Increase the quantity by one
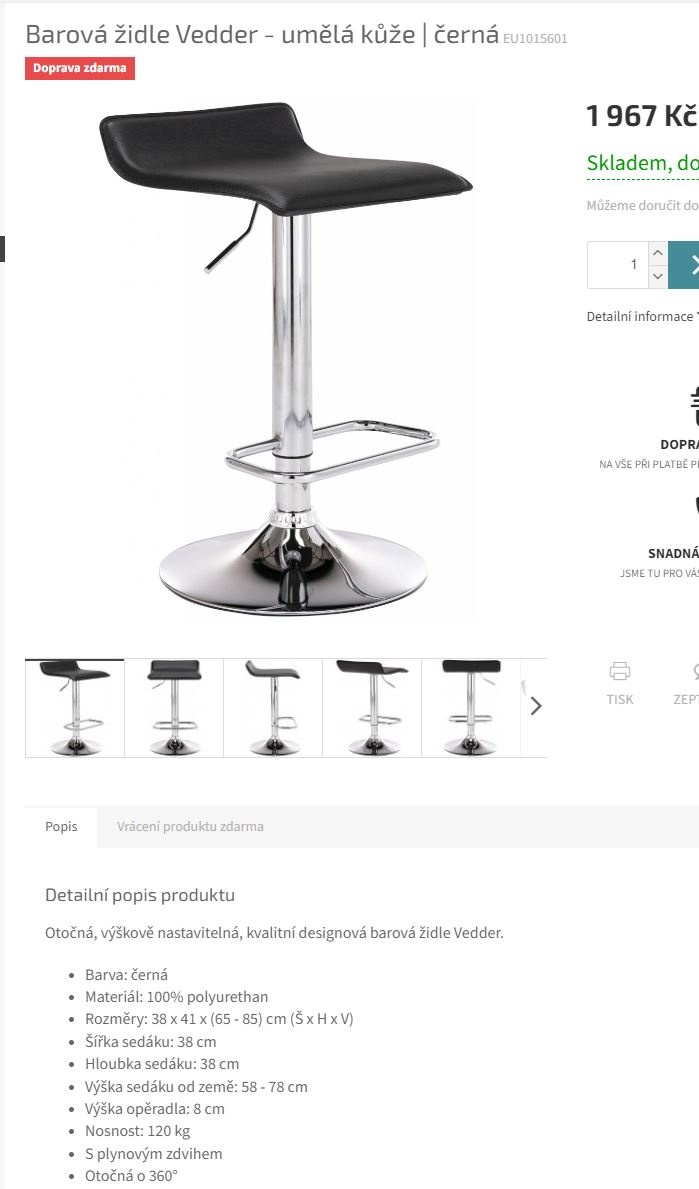The height and width of the screenshot is (1189, 699). click(657, 253)
